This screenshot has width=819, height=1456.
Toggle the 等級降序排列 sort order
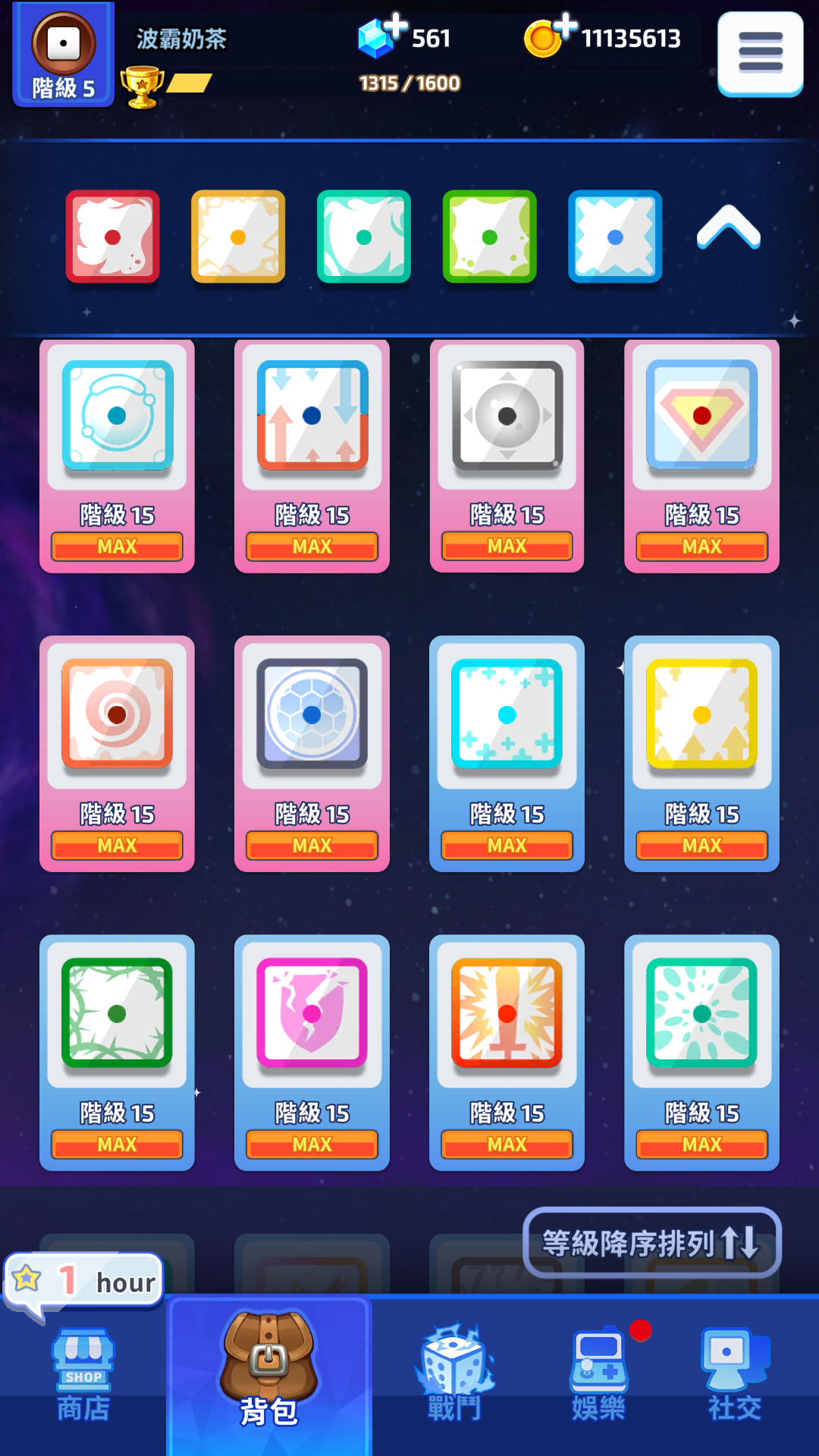point(651,1244)
